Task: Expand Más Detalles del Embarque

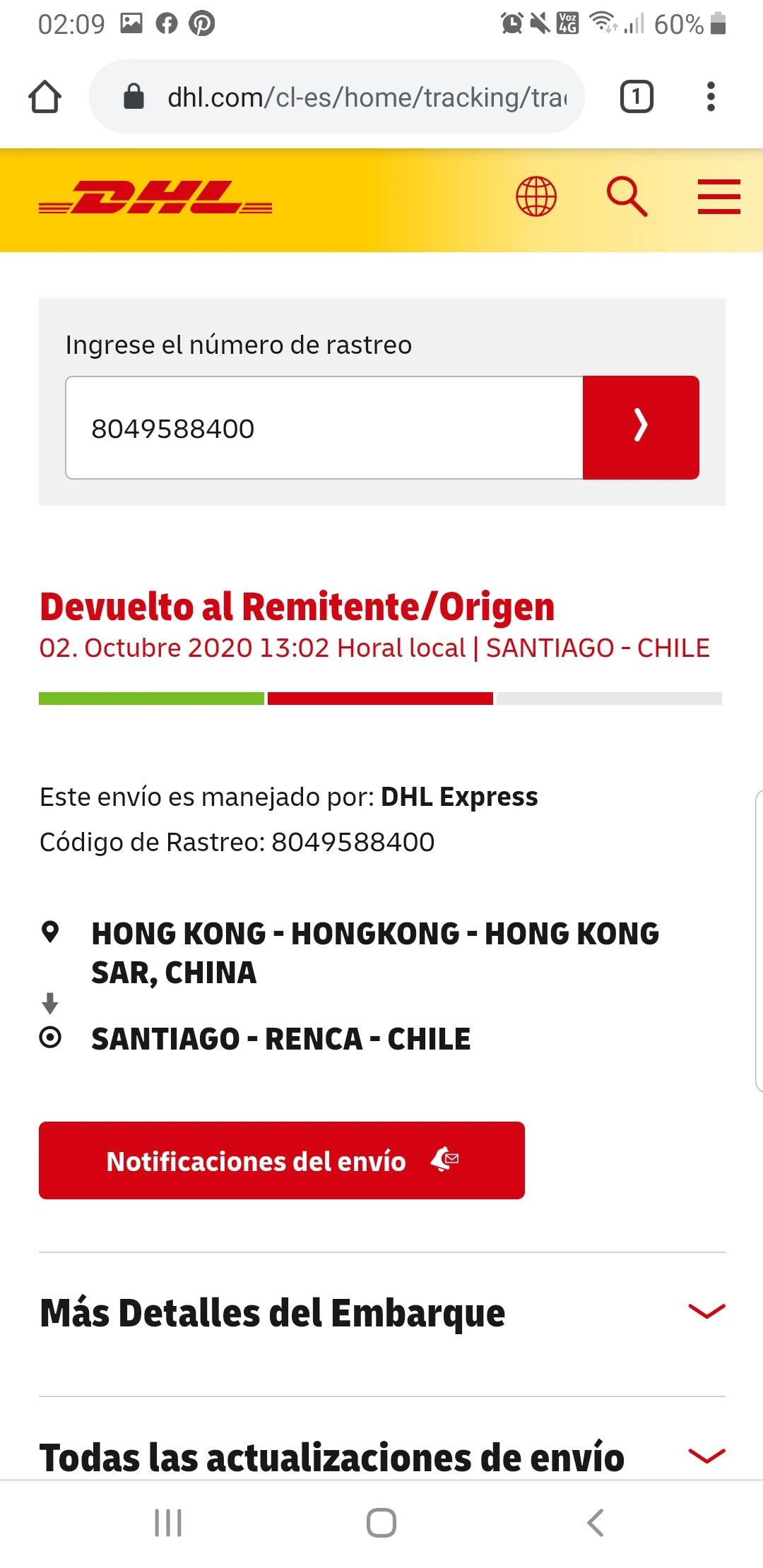Action: tap(381, 1312)
